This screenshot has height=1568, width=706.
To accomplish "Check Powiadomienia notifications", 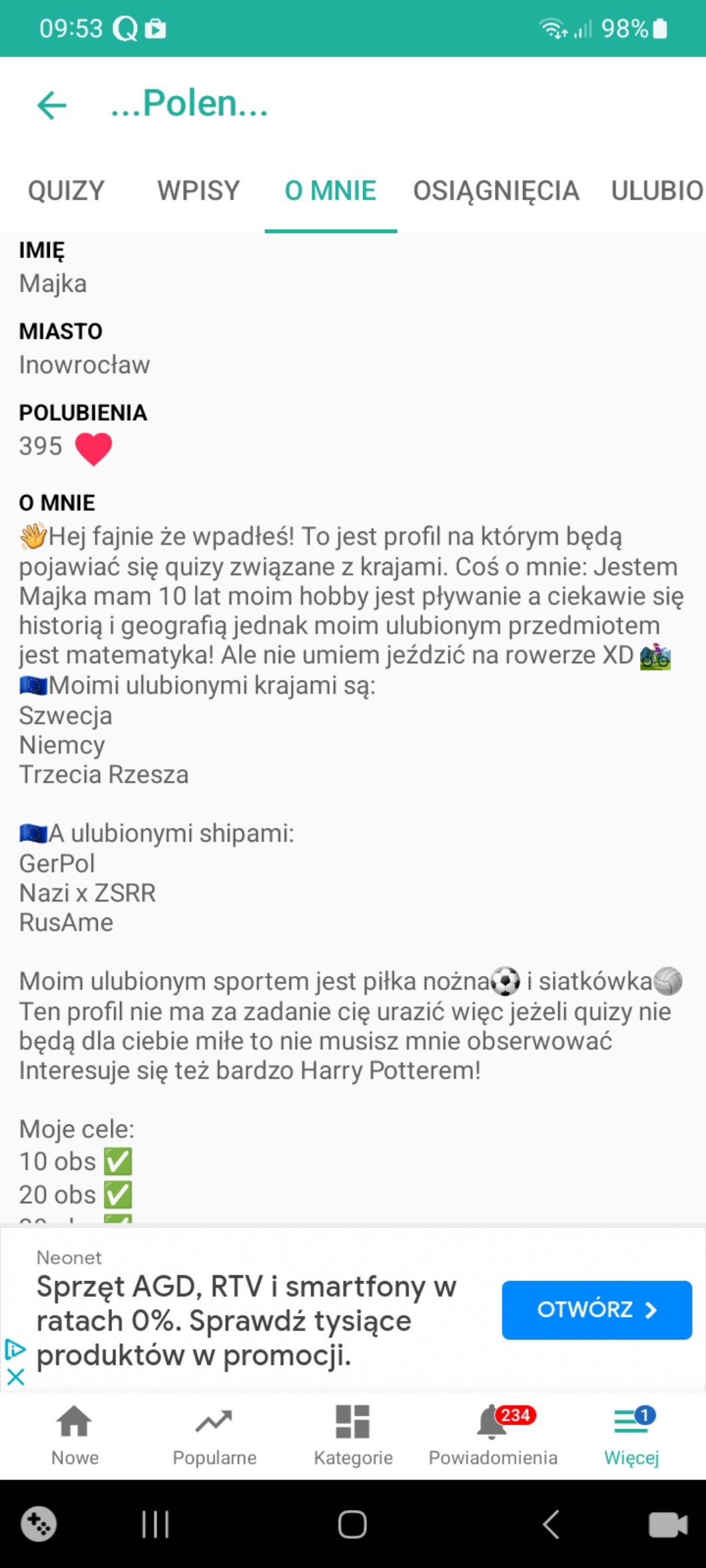I will click(x=493, y=1435).
